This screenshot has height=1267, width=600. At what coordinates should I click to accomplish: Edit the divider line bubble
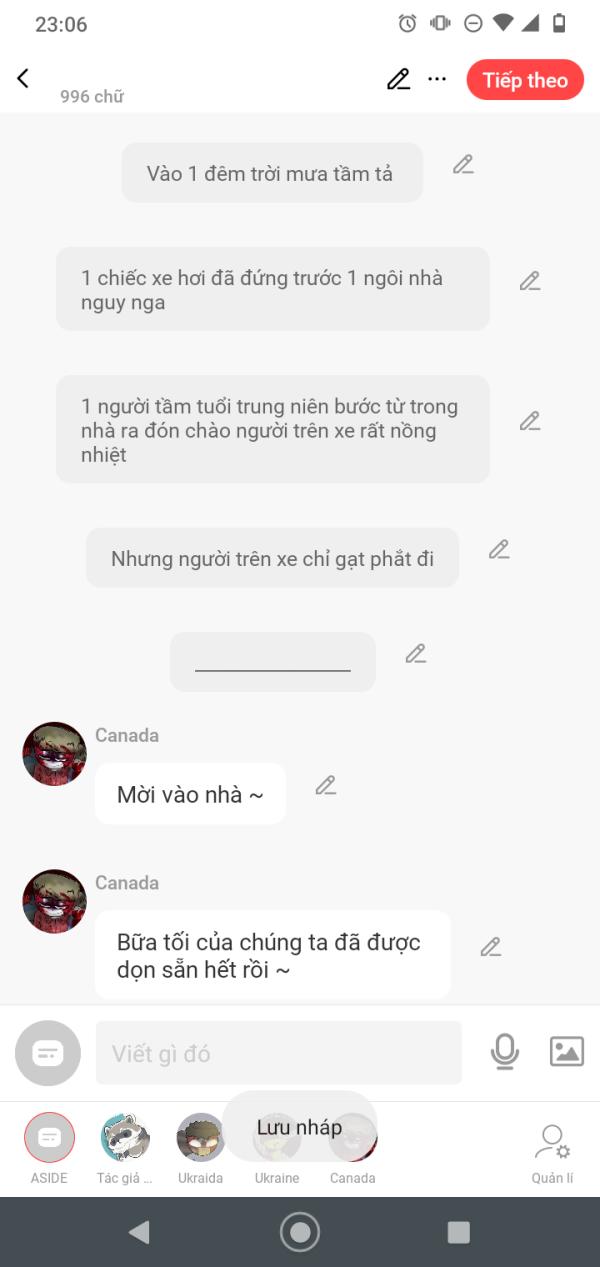click(x=416, y=654)
